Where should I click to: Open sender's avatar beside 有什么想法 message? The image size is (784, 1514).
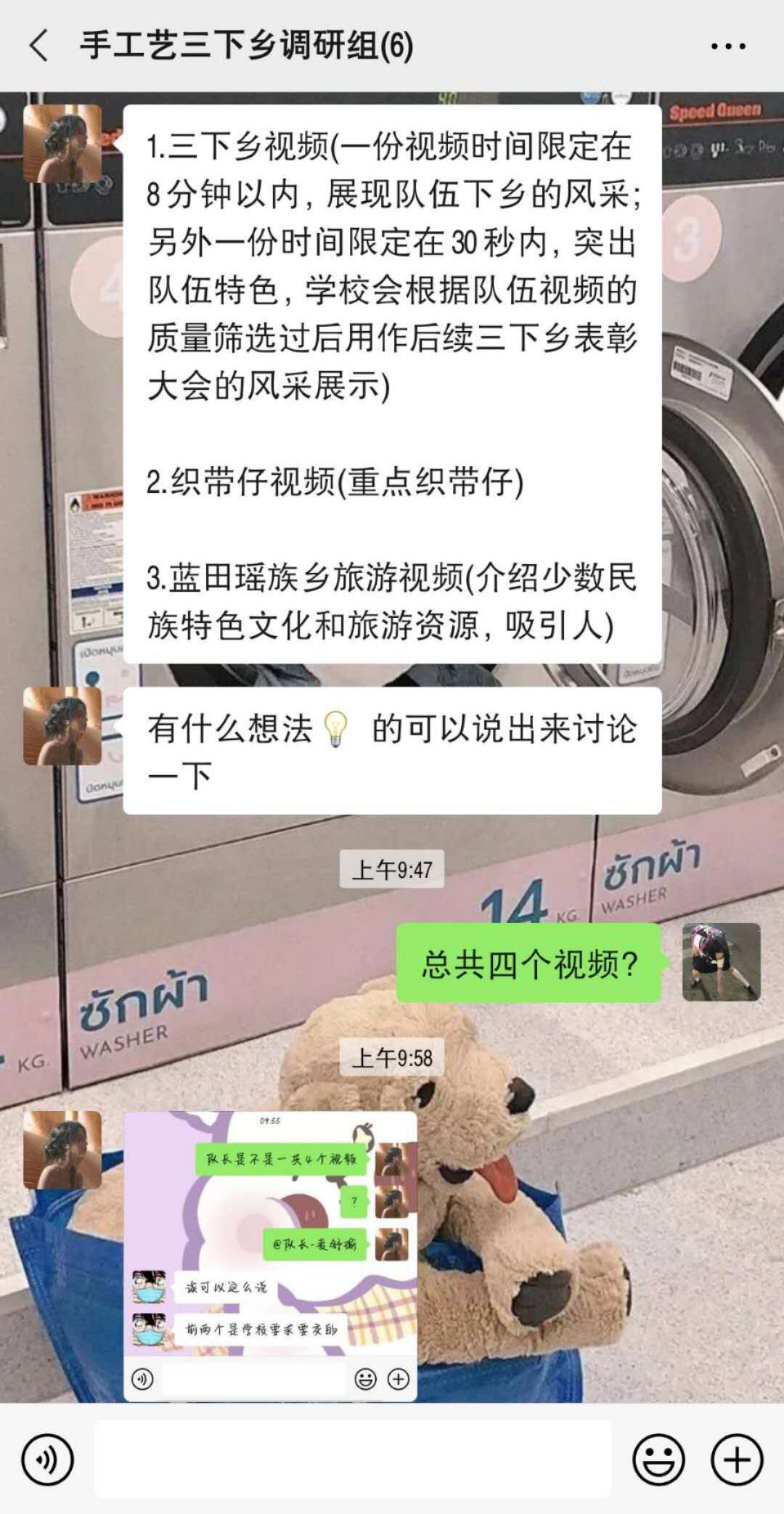tap(62, 726)
